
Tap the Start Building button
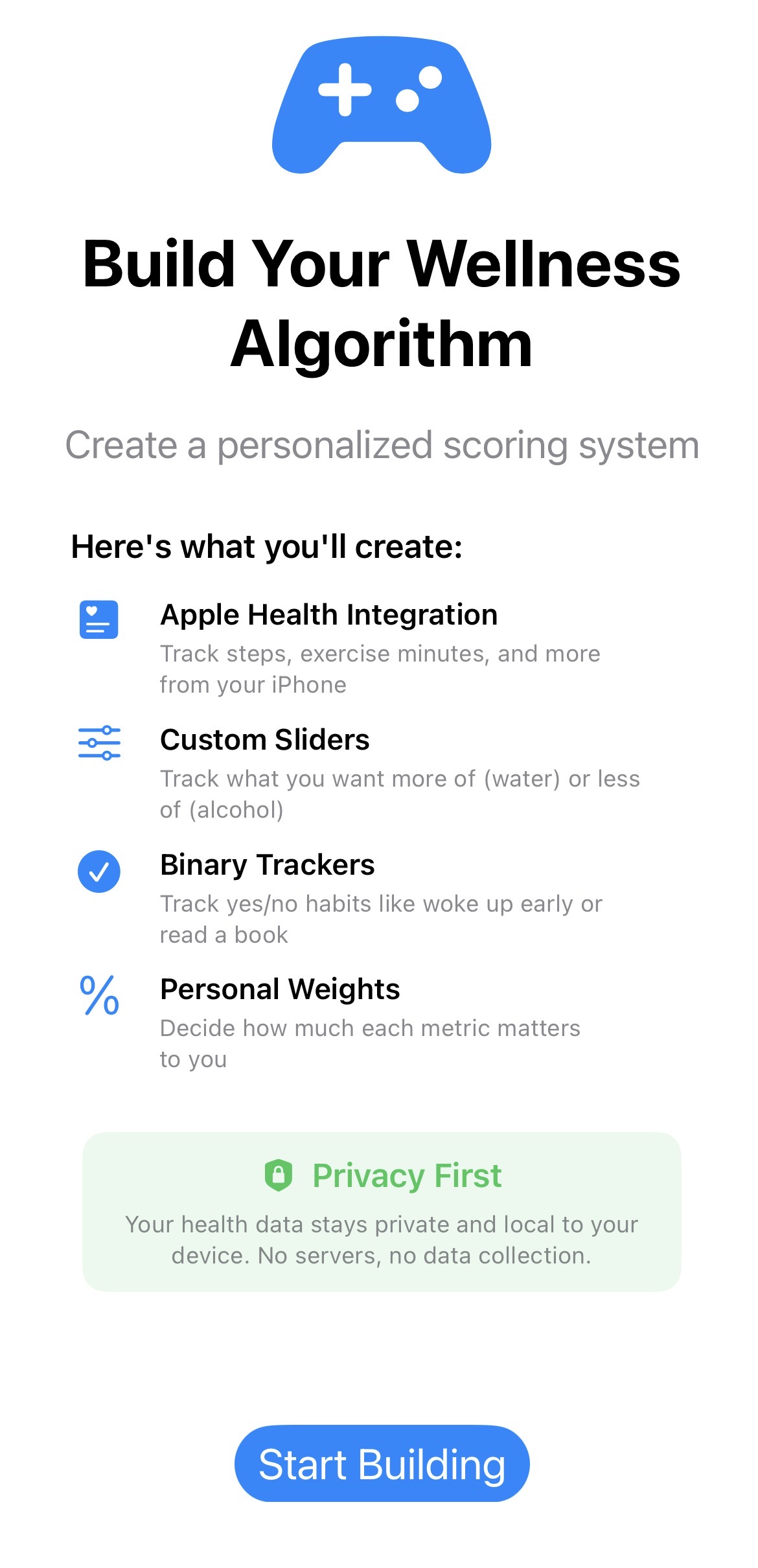pos(382,1464)
